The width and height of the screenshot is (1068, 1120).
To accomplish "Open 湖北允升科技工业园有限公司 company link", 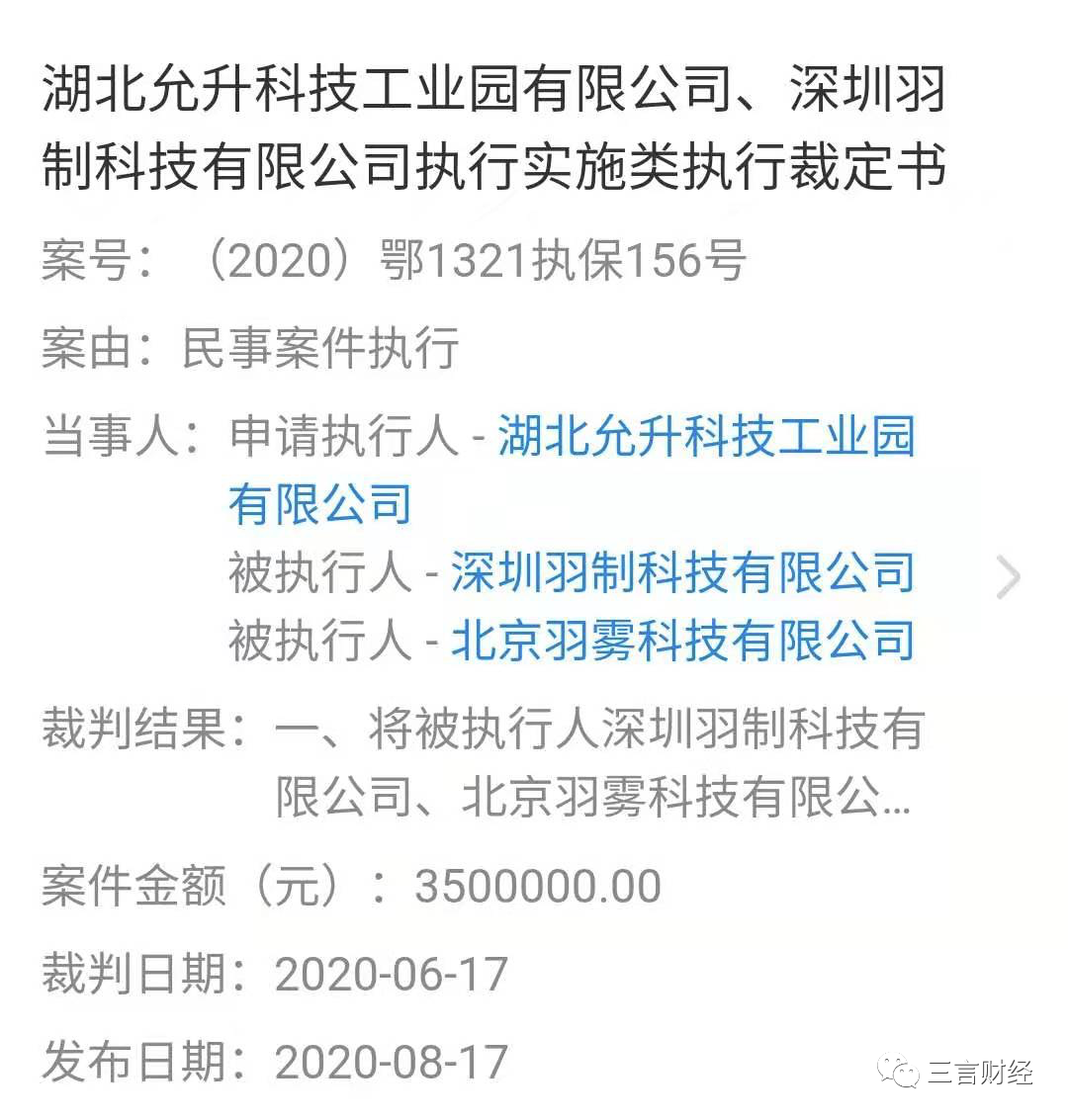I will pyautogui.click(x=706, y=438).
